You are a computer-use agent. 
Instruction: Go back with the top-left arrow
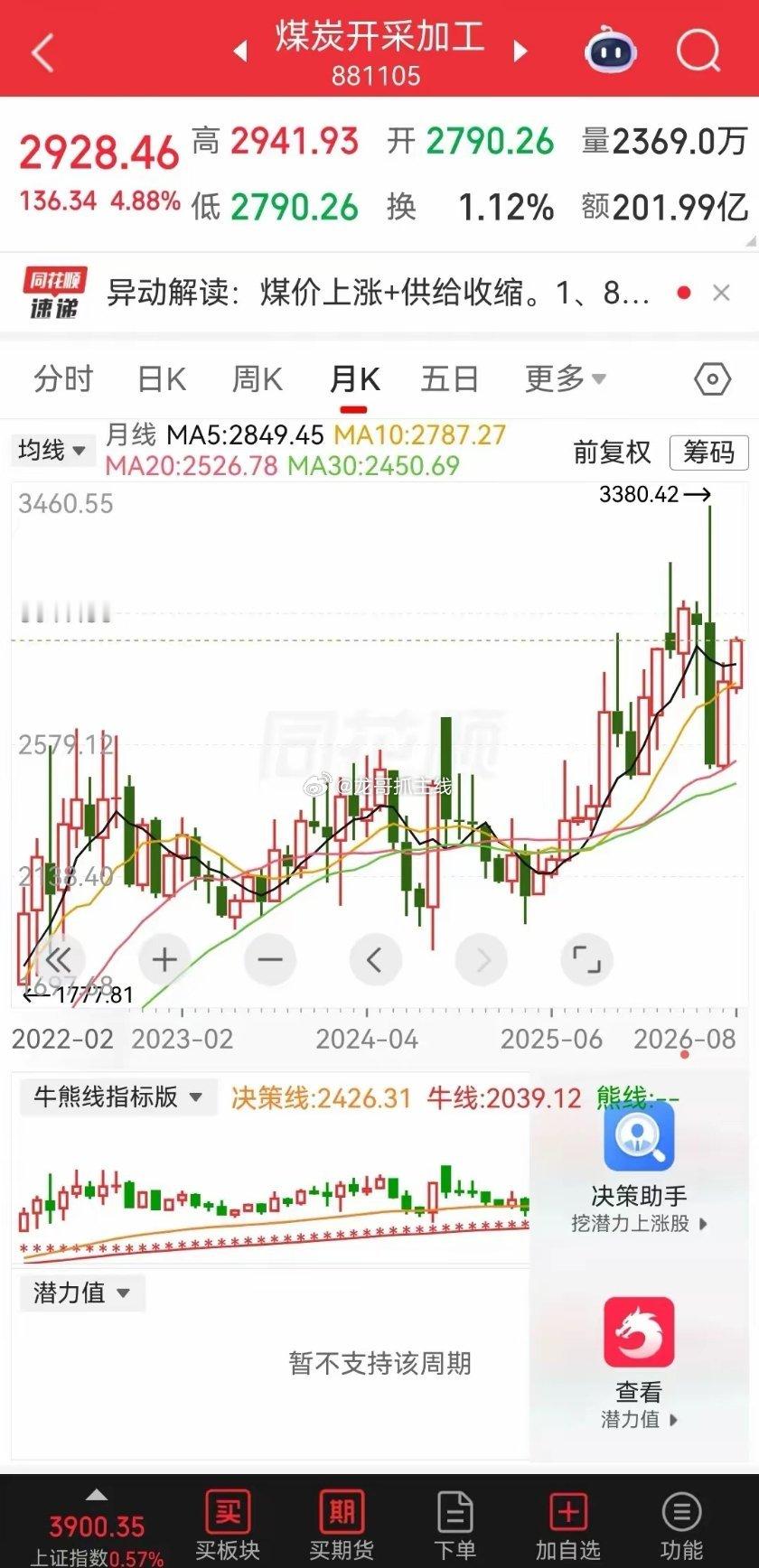[x=43, y=53]
